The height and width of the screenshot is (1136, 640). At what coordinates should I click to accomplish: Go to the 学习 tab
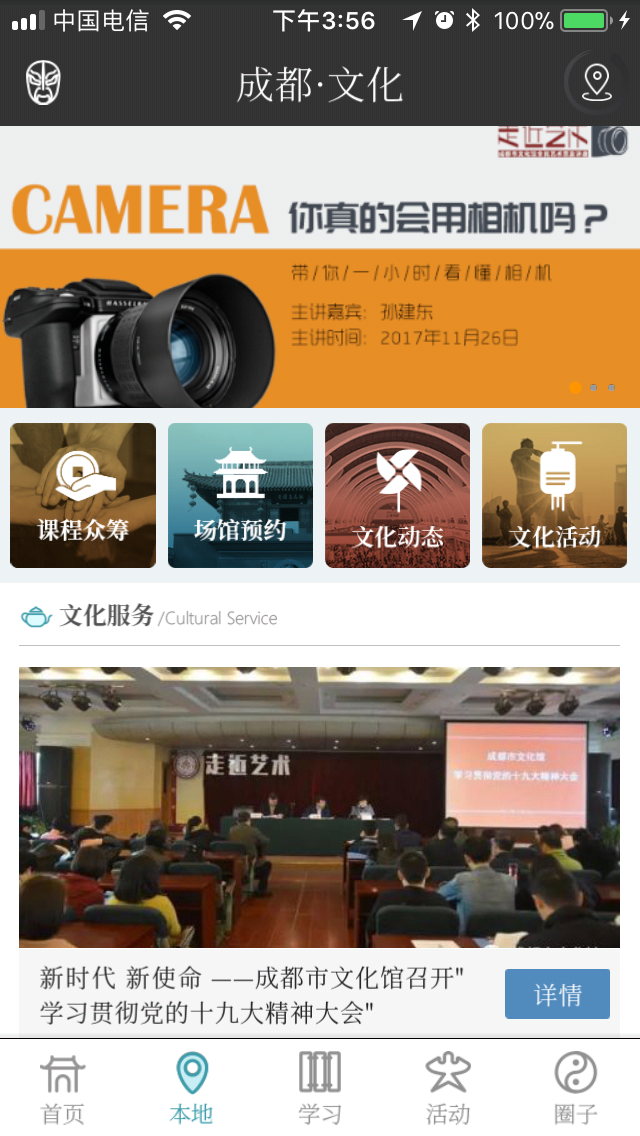320,1088
